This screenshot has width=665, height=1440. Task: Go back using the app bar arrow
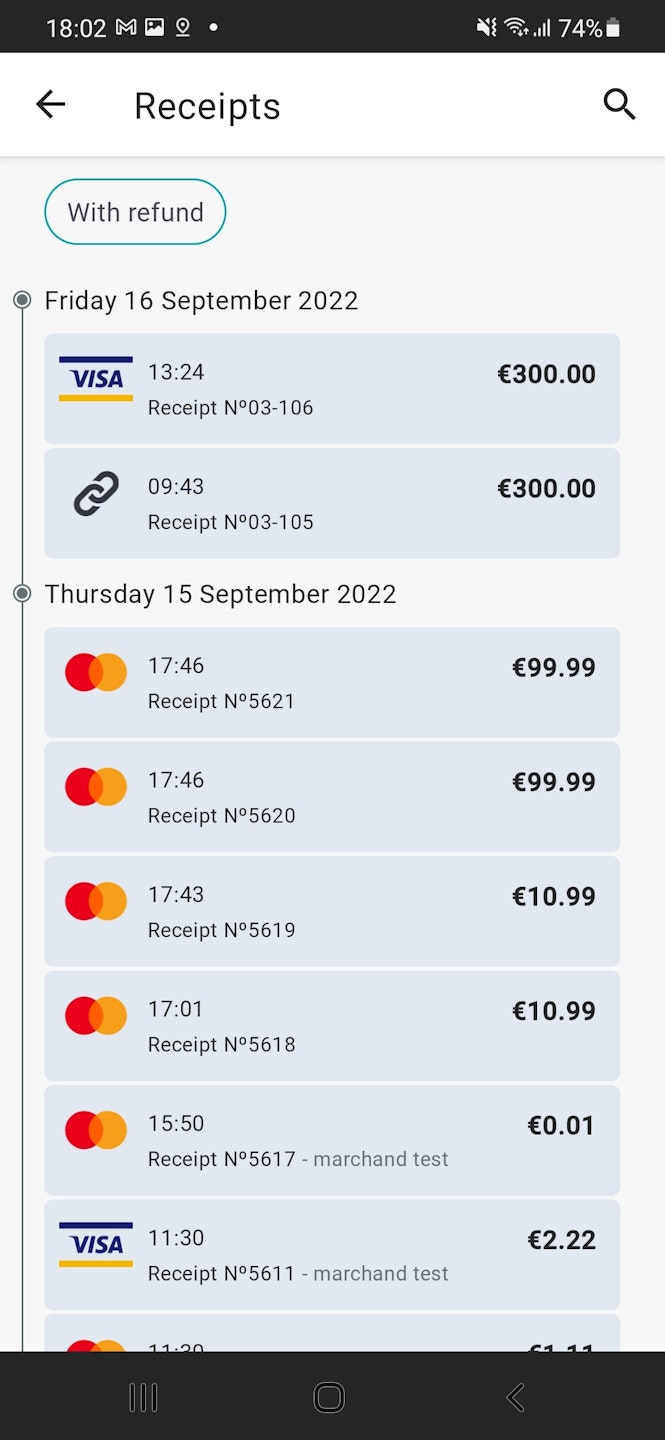[x=50, y=104]
